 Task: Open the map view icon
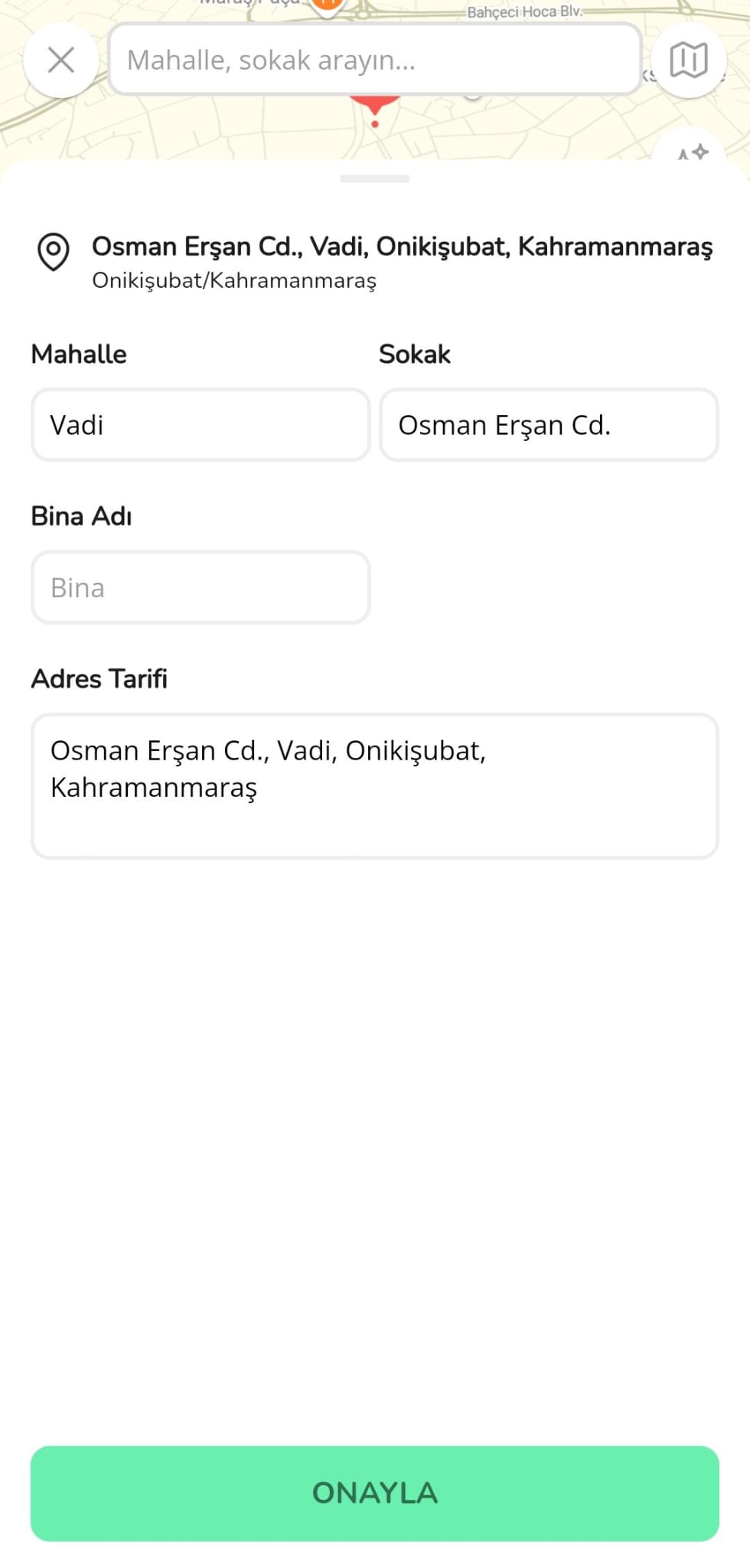[689, 60]
